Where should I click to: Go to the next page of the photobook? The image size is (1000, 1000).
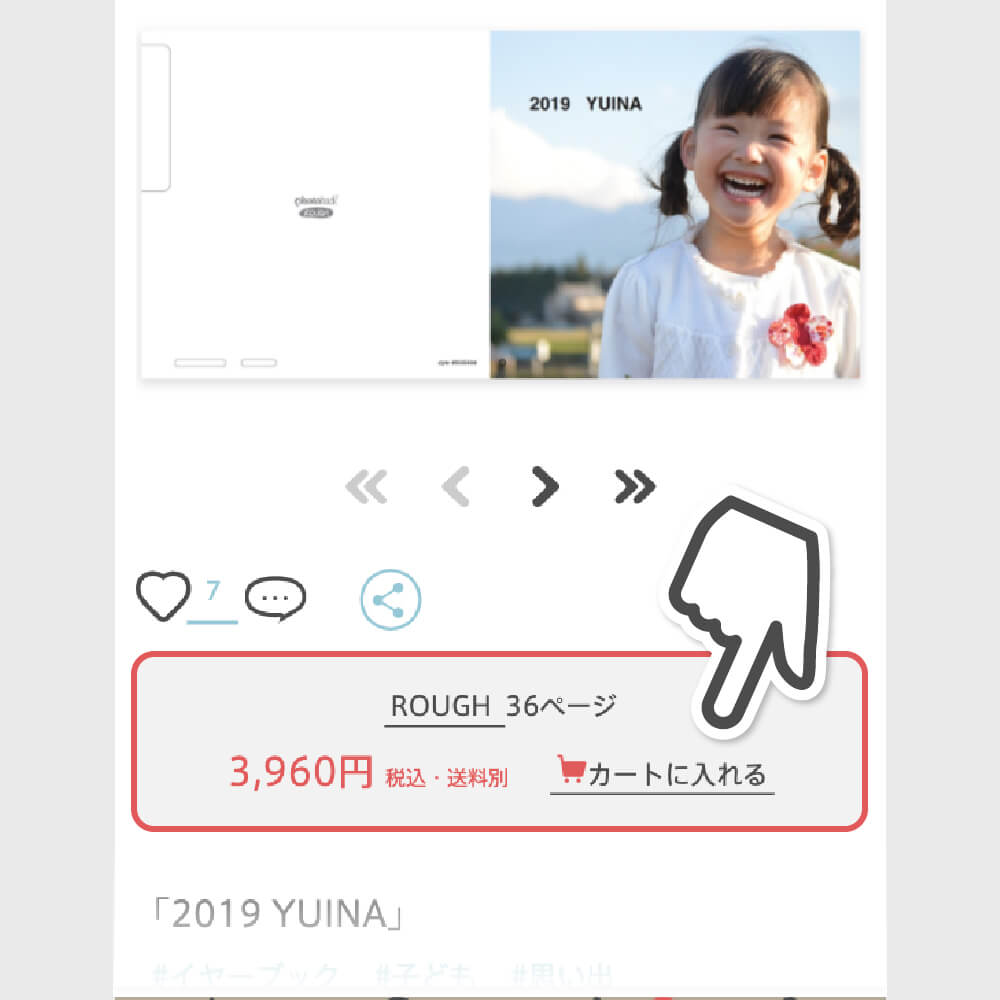click(x=545, y=487)
